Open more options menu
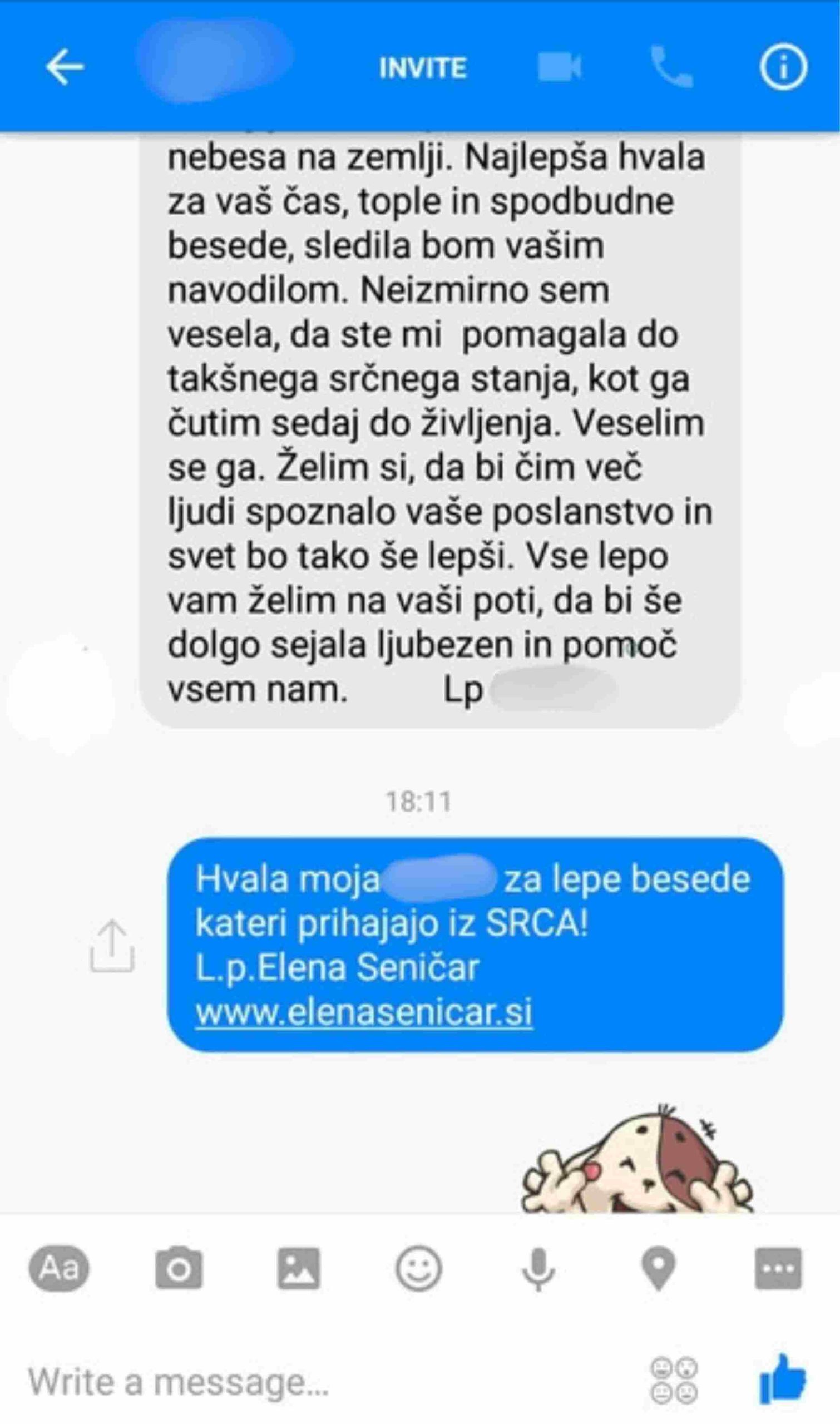 pos(778,1269)
